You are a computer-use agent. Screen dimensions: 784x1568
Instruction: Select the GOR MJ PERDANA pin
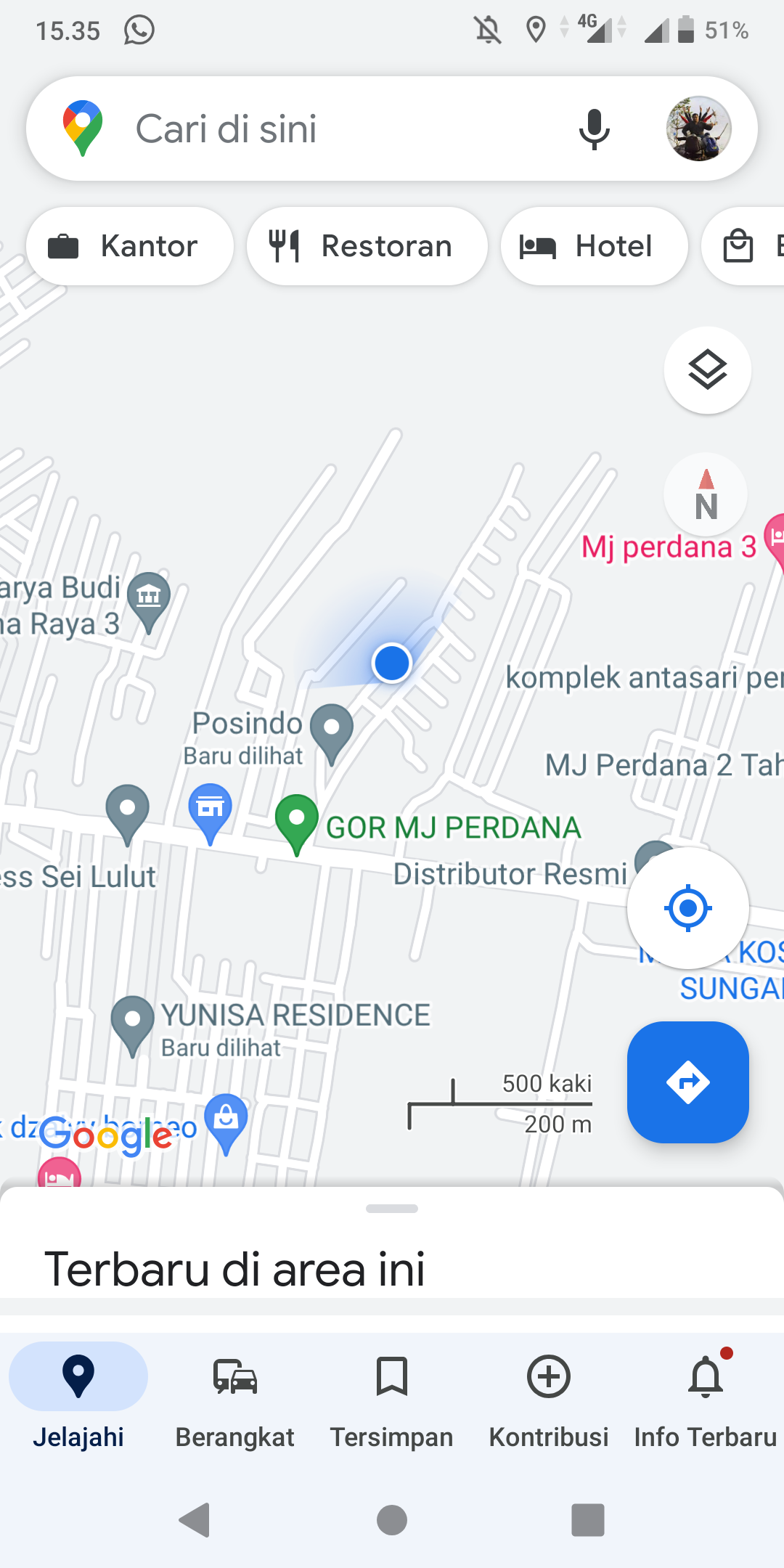click(x=297, y=819)
